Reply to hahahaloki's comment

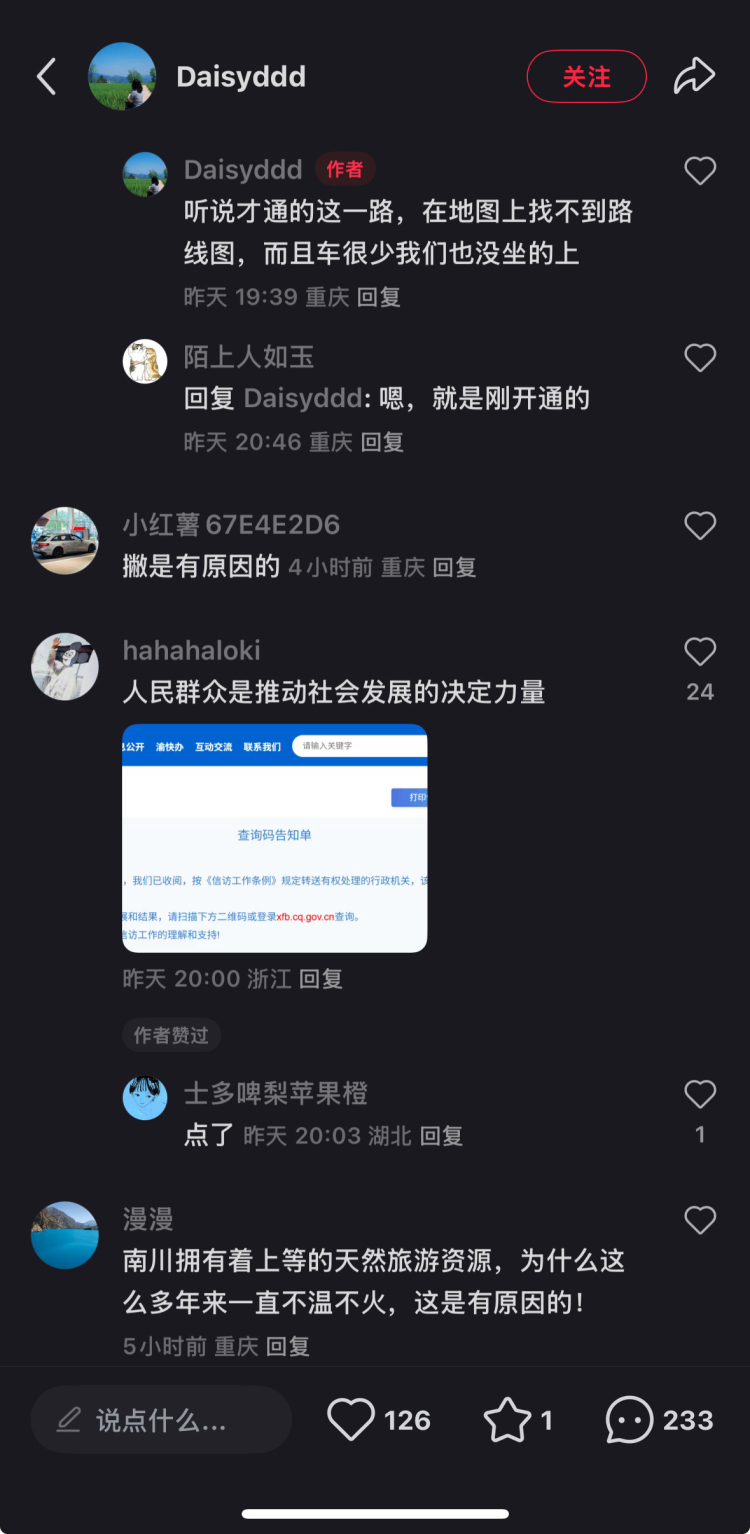click(x=321, y=979)
